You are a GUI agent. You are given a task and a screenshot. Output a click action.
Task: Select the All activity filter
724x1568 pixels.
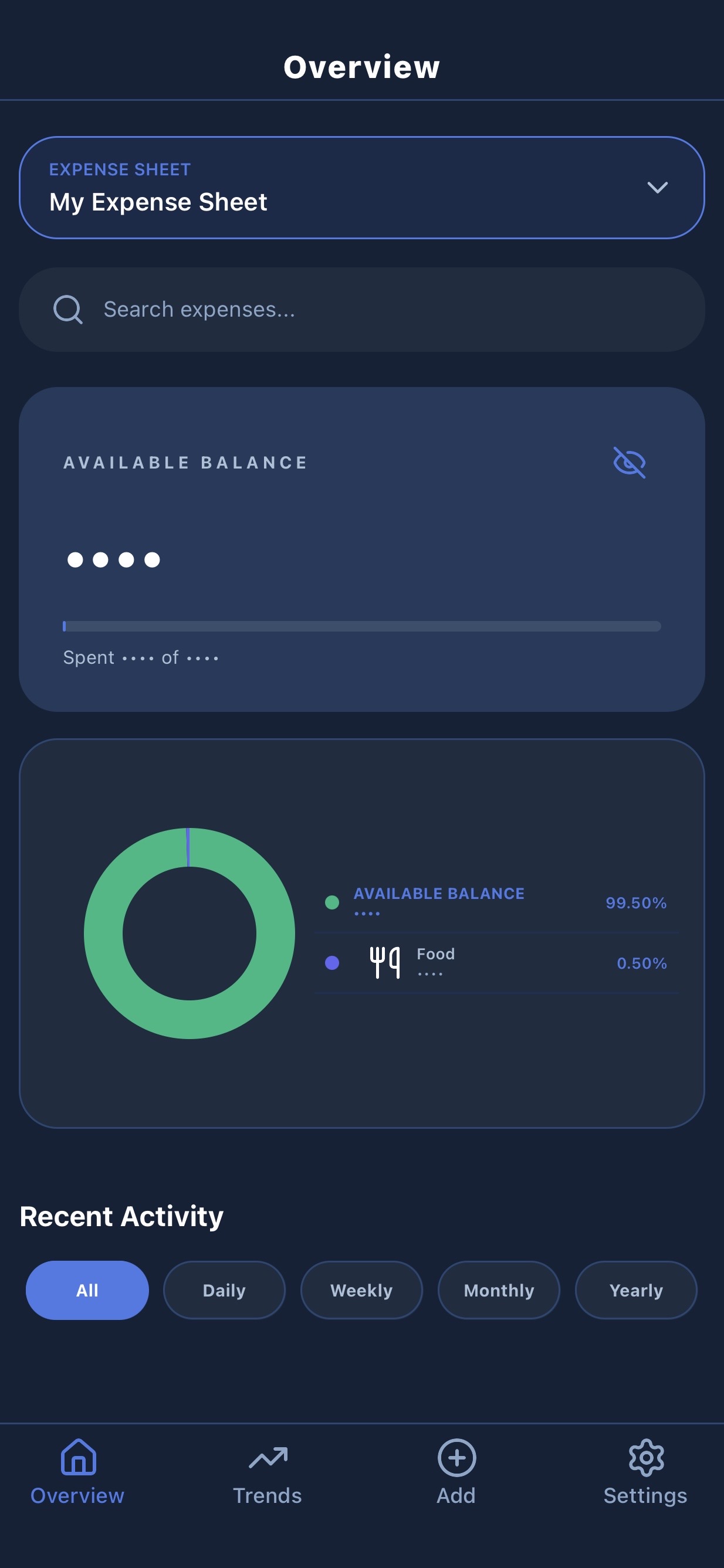[x=87, y=1290]
